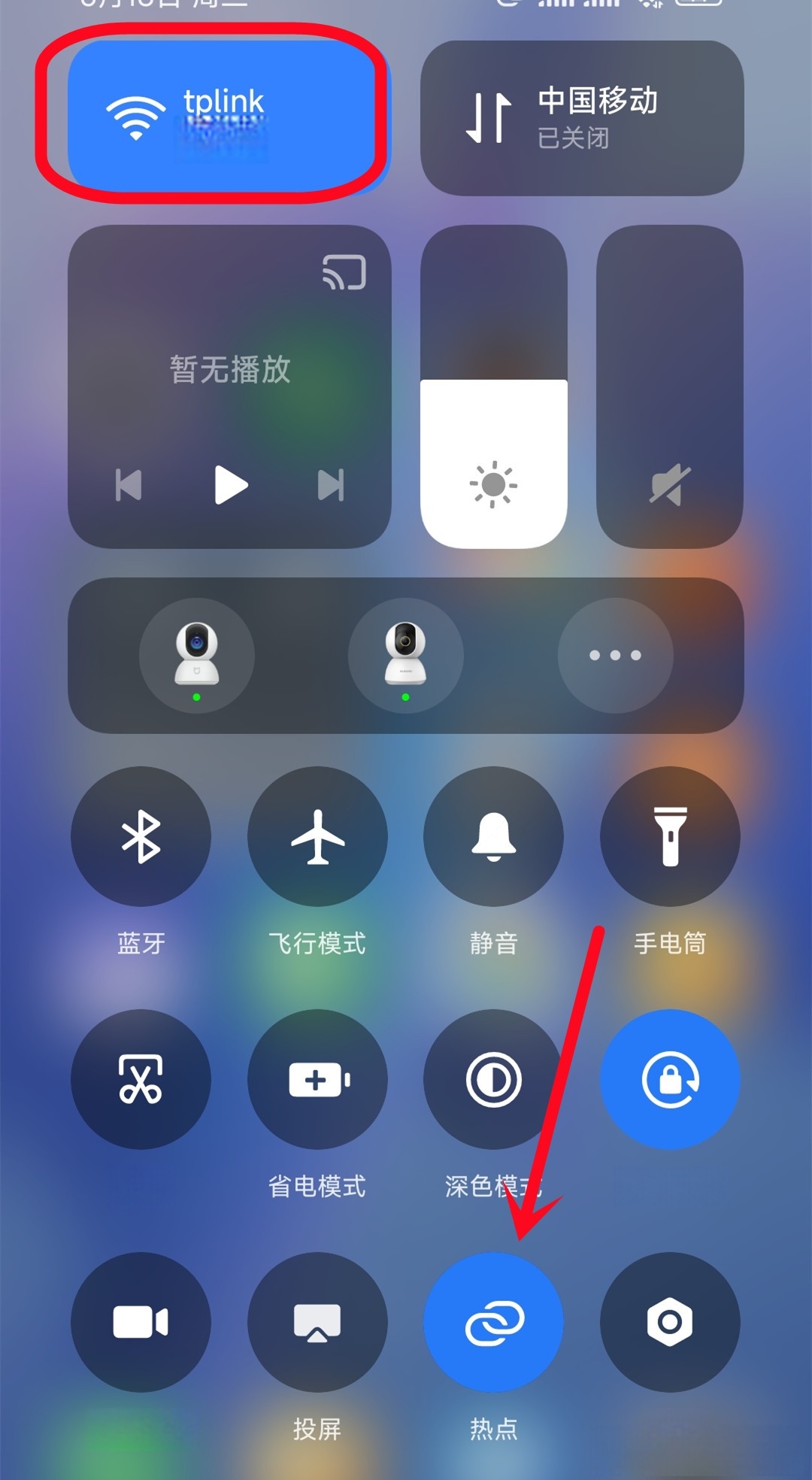Open the first smart camera device
The image size is (812, 1480).
[197, 655]
